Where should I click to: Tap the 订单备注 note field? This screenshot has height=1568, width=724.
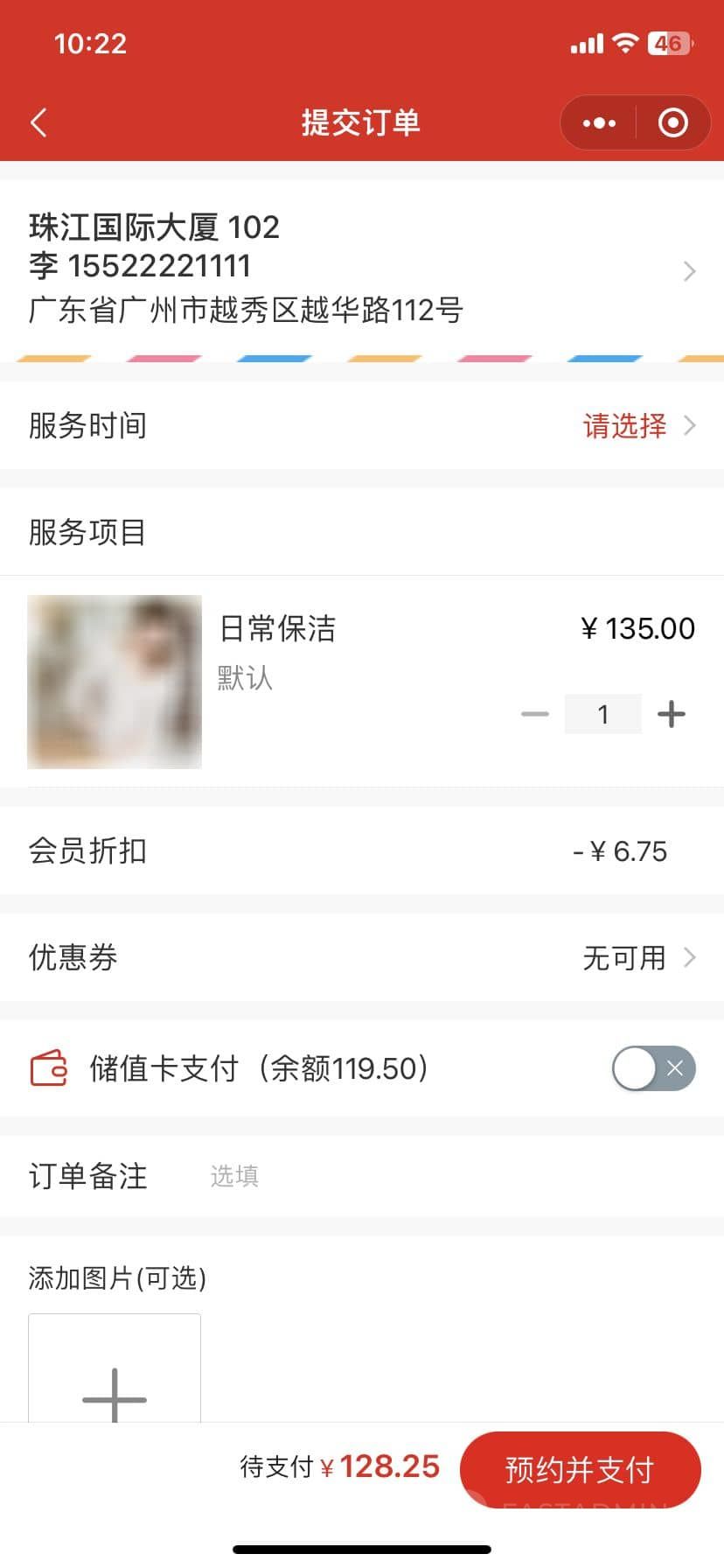pos(437,1176)
